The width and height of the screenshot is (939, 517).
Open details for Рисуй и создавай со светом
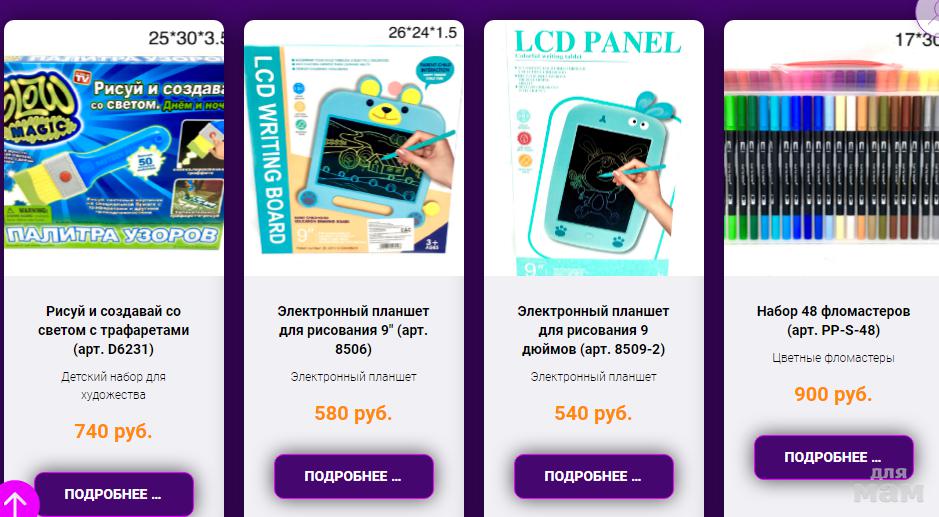113,494
